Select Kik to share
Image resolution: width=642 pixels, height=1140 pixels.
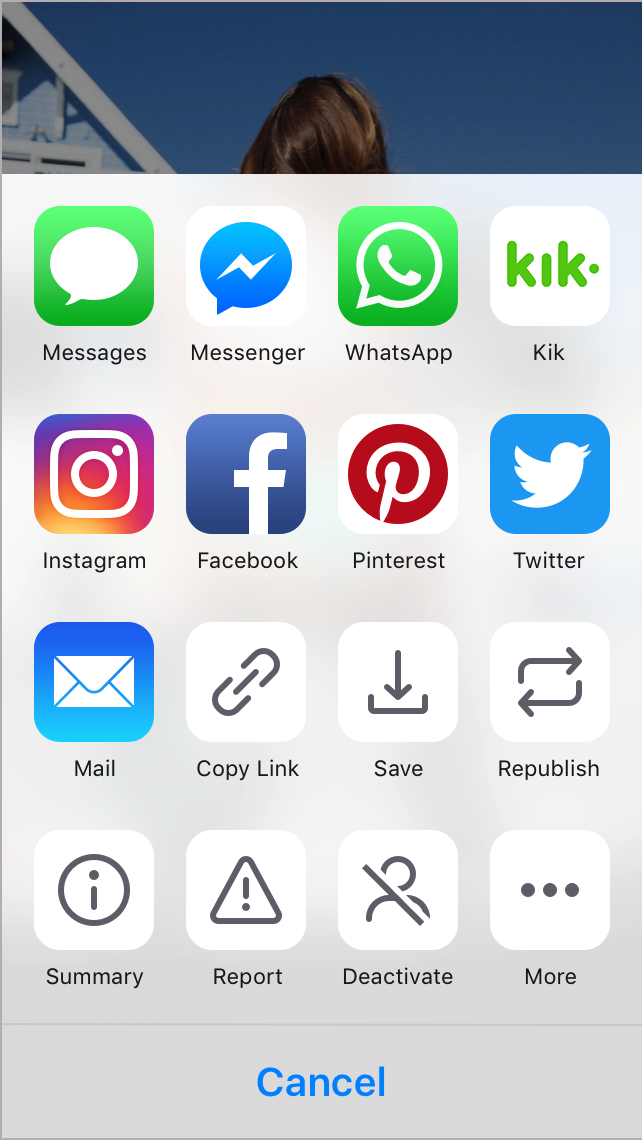(x=550, y=266)
